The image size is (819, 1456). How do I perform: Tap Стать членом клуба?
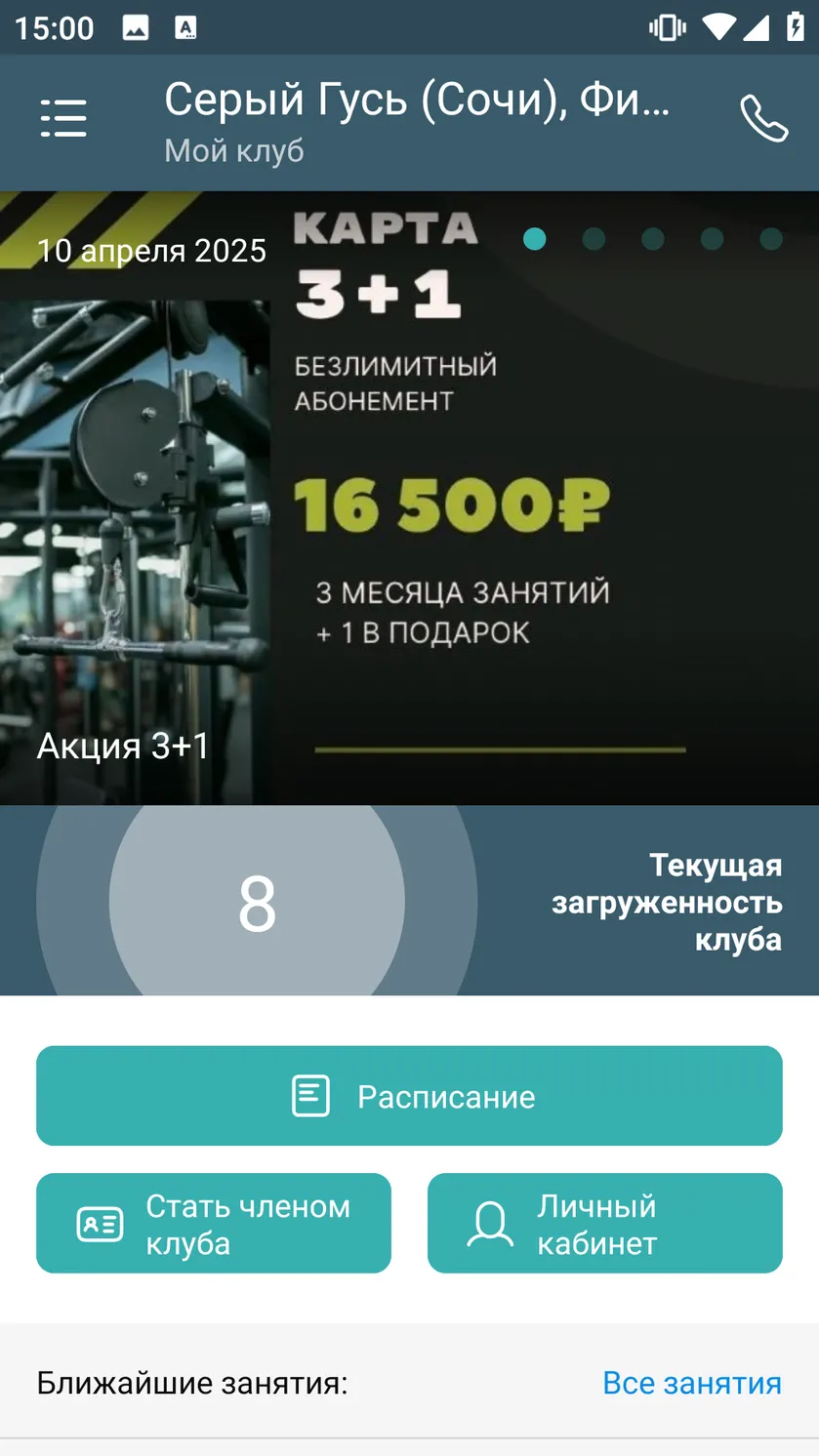[x=214, y=1224]
